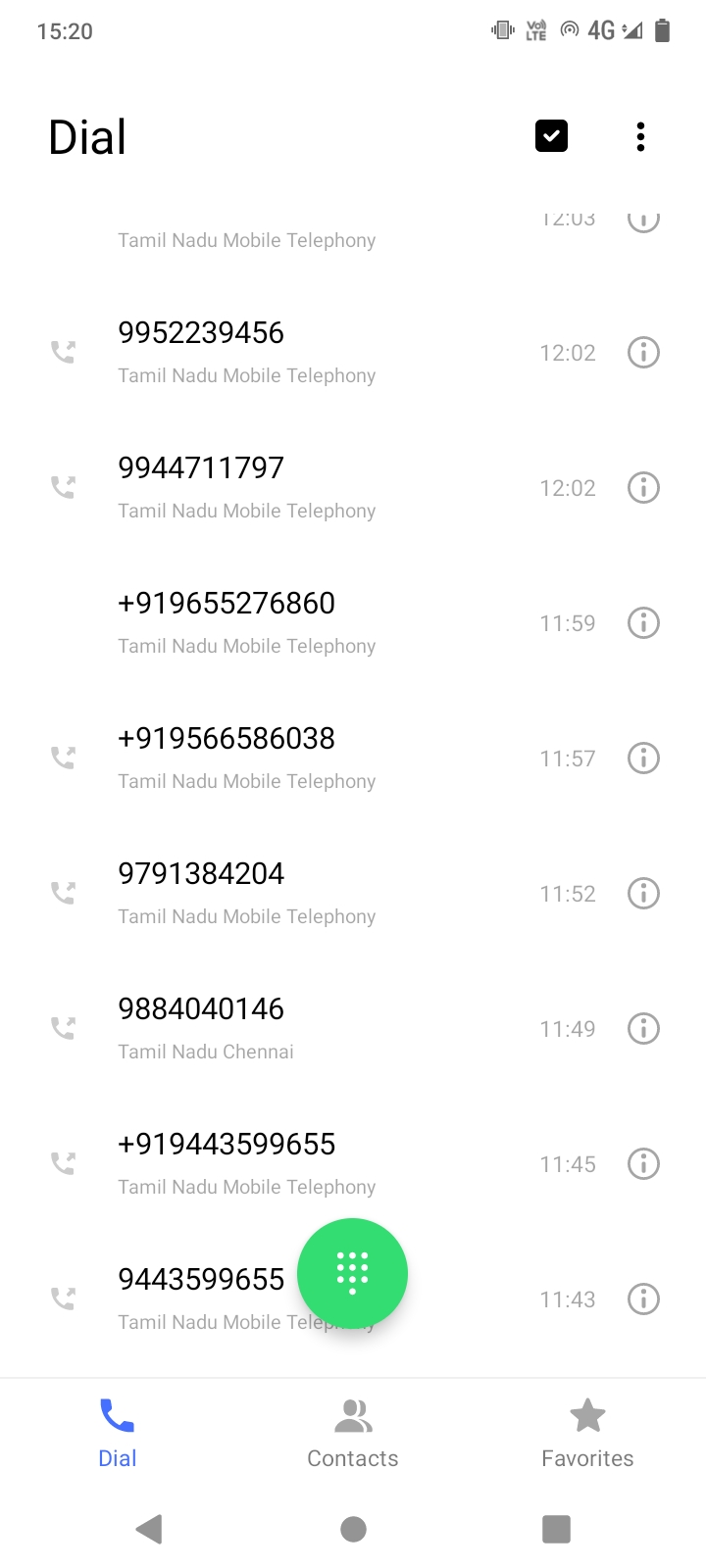Open the three-dot overflow menu
The height and width of the screenshot is (1568, 706).
click(x=640, y=137)
